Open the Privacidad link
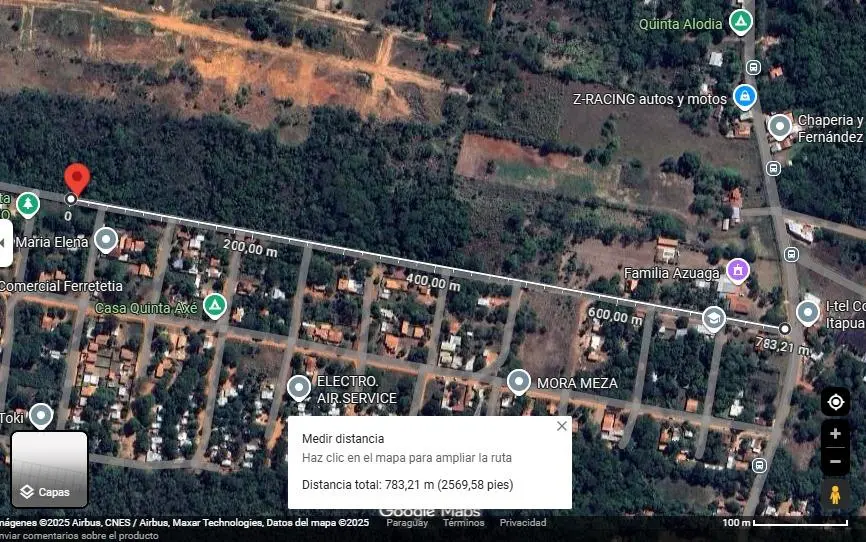 coord(523,523)
